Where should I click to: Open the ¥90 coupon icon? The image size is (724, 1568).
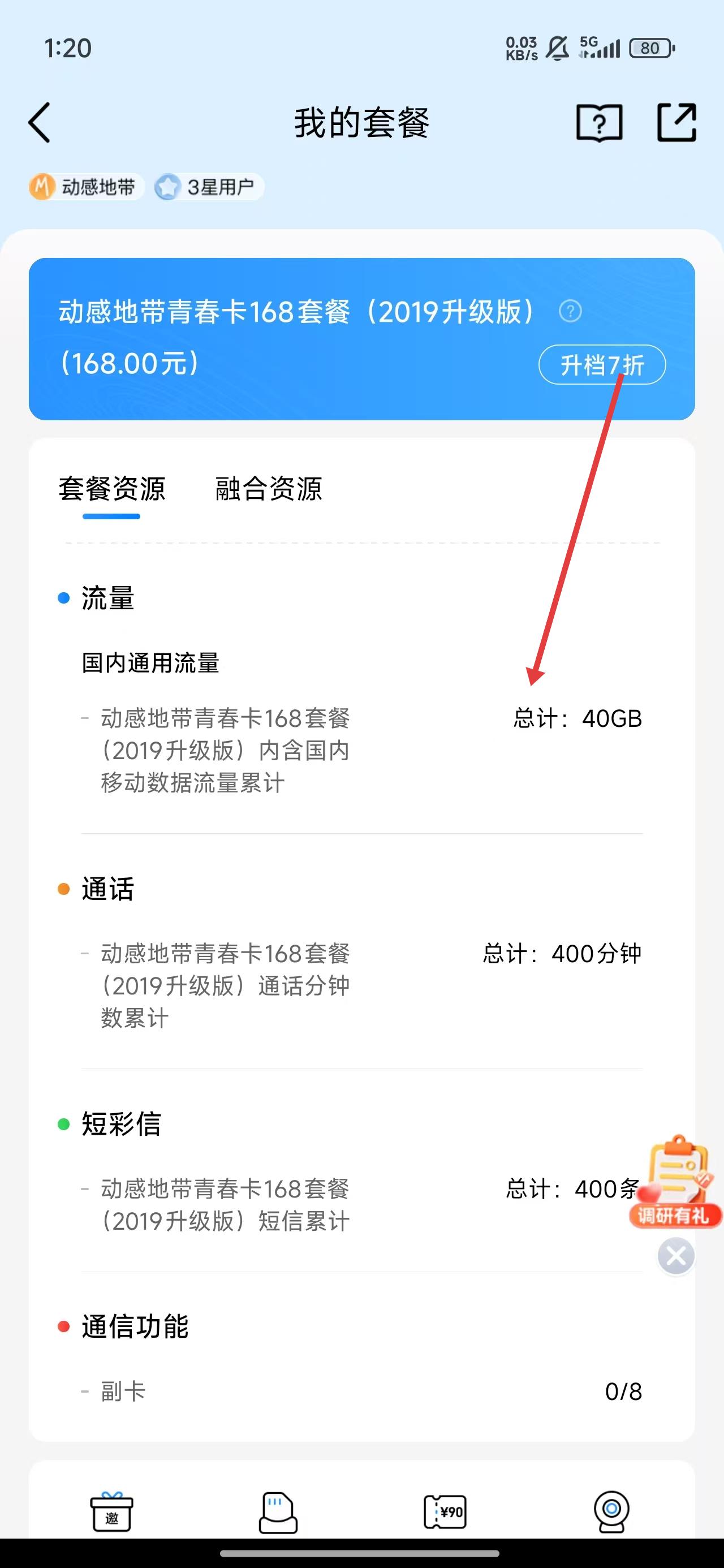(445, 1512)
